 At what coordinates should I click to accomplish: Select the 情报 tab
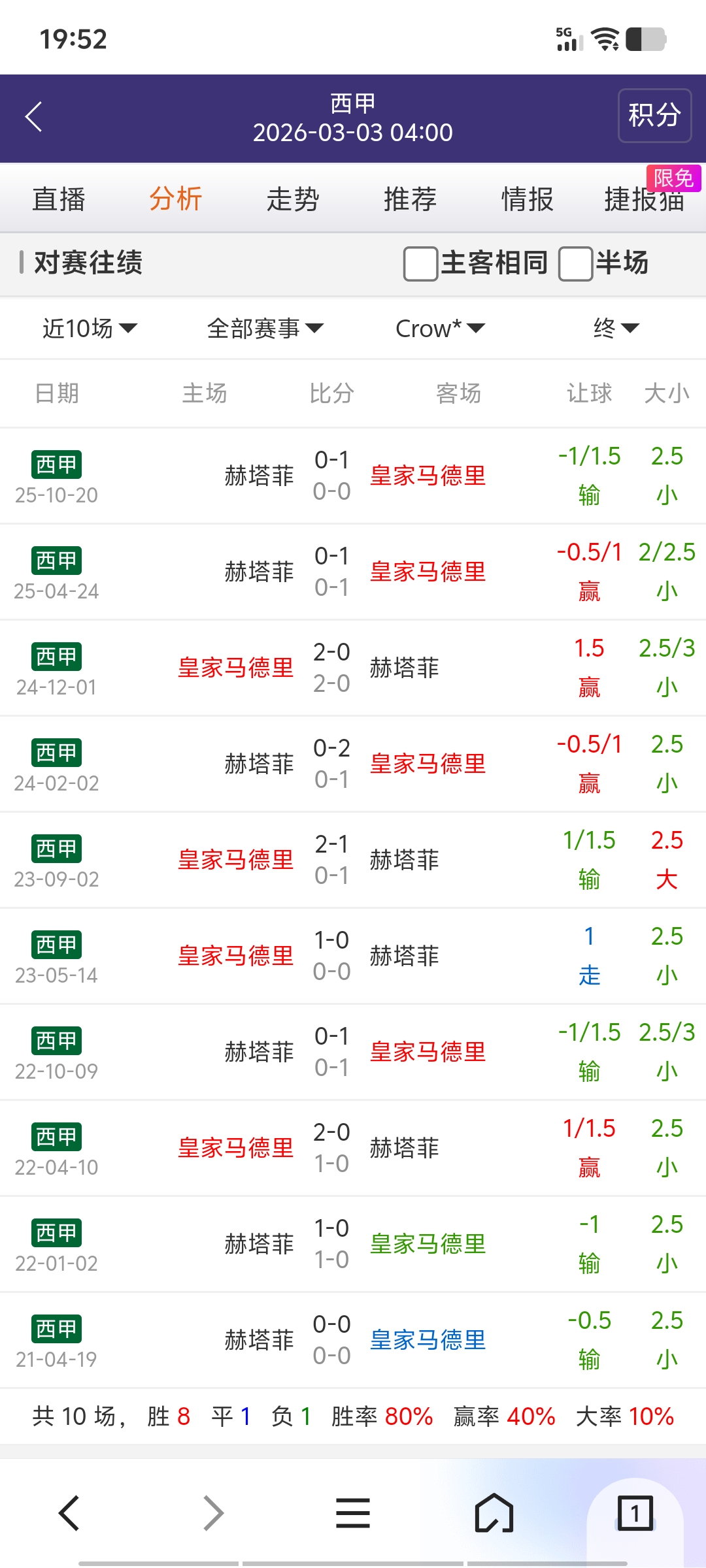pyautogui.click(x=527, y=199)
